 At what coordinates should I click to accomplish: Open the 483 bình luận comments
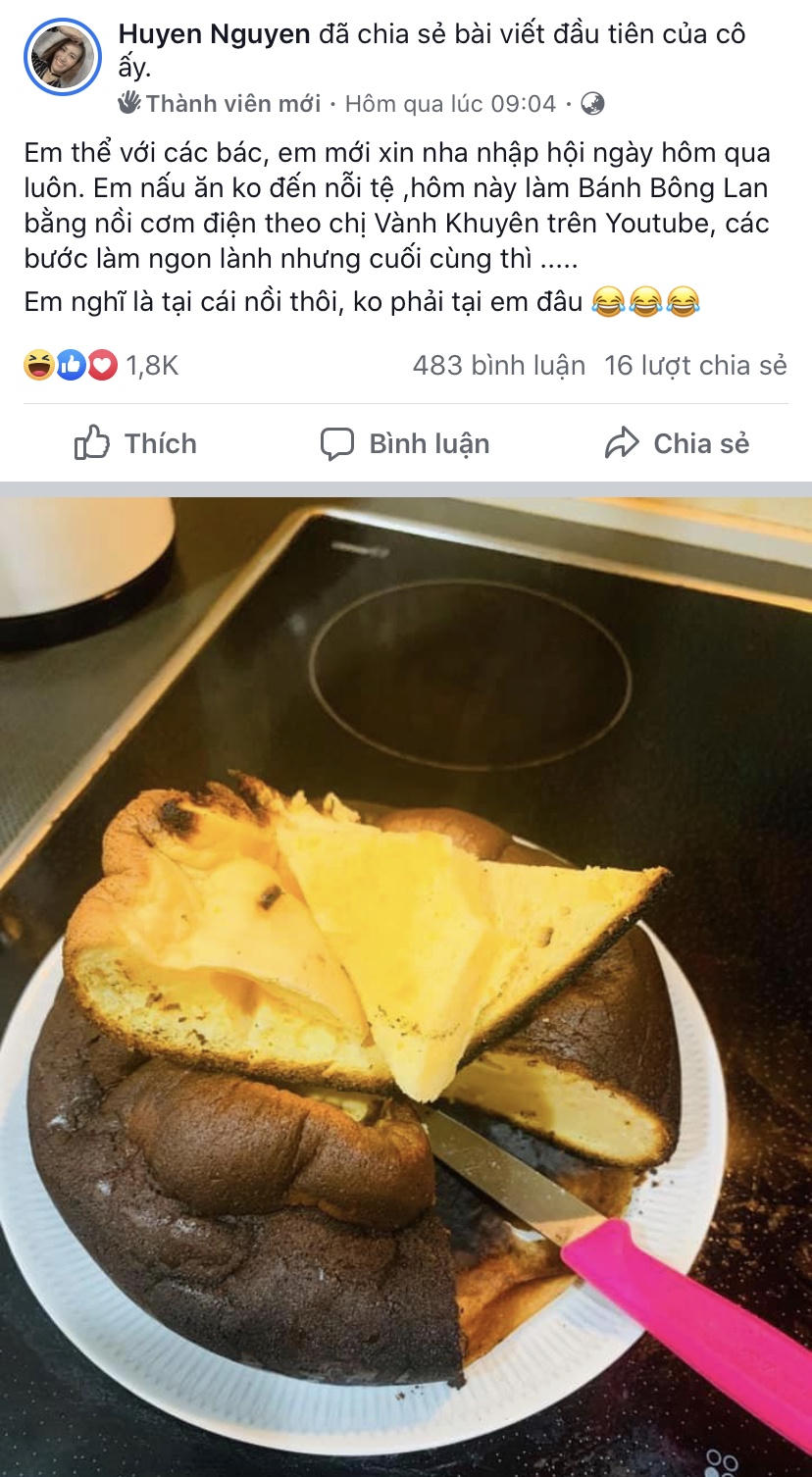point(498,366)
